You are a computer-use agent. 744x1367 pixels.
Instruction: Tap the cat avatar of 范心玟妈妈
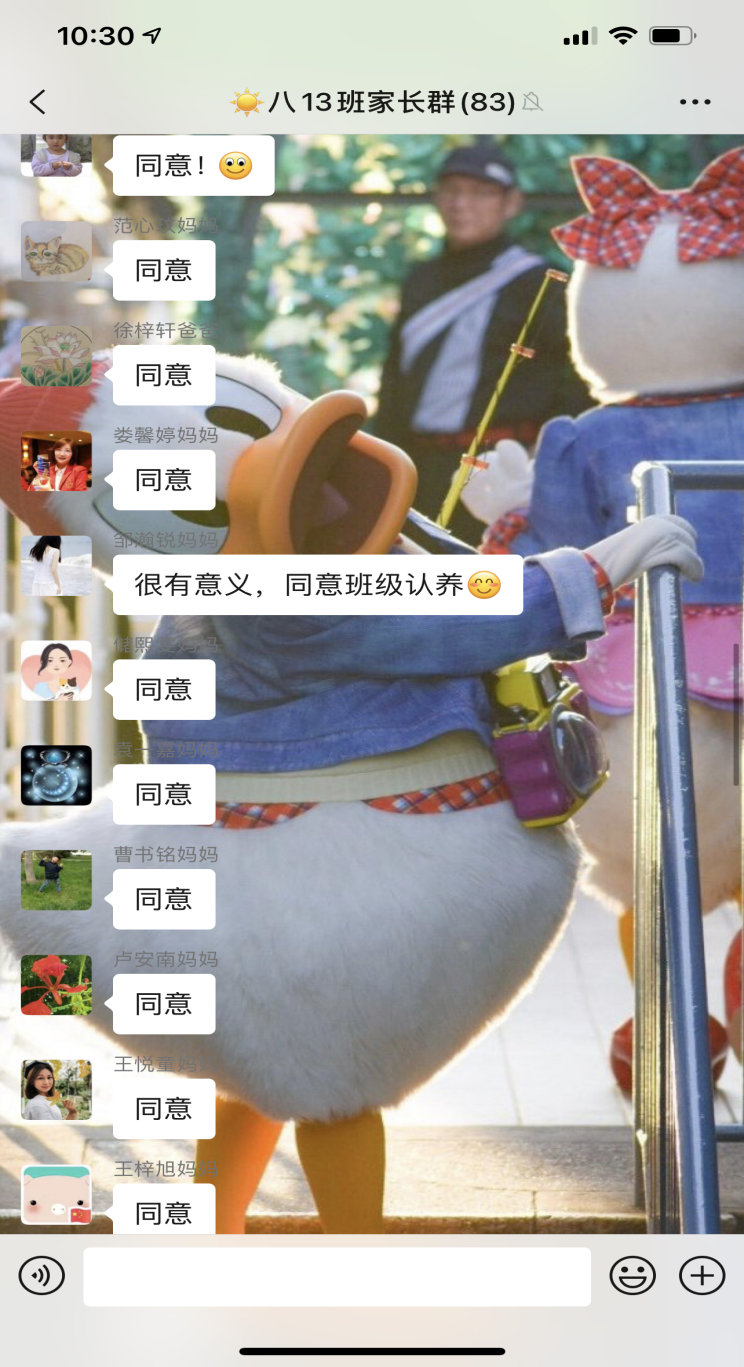(56, 251)
